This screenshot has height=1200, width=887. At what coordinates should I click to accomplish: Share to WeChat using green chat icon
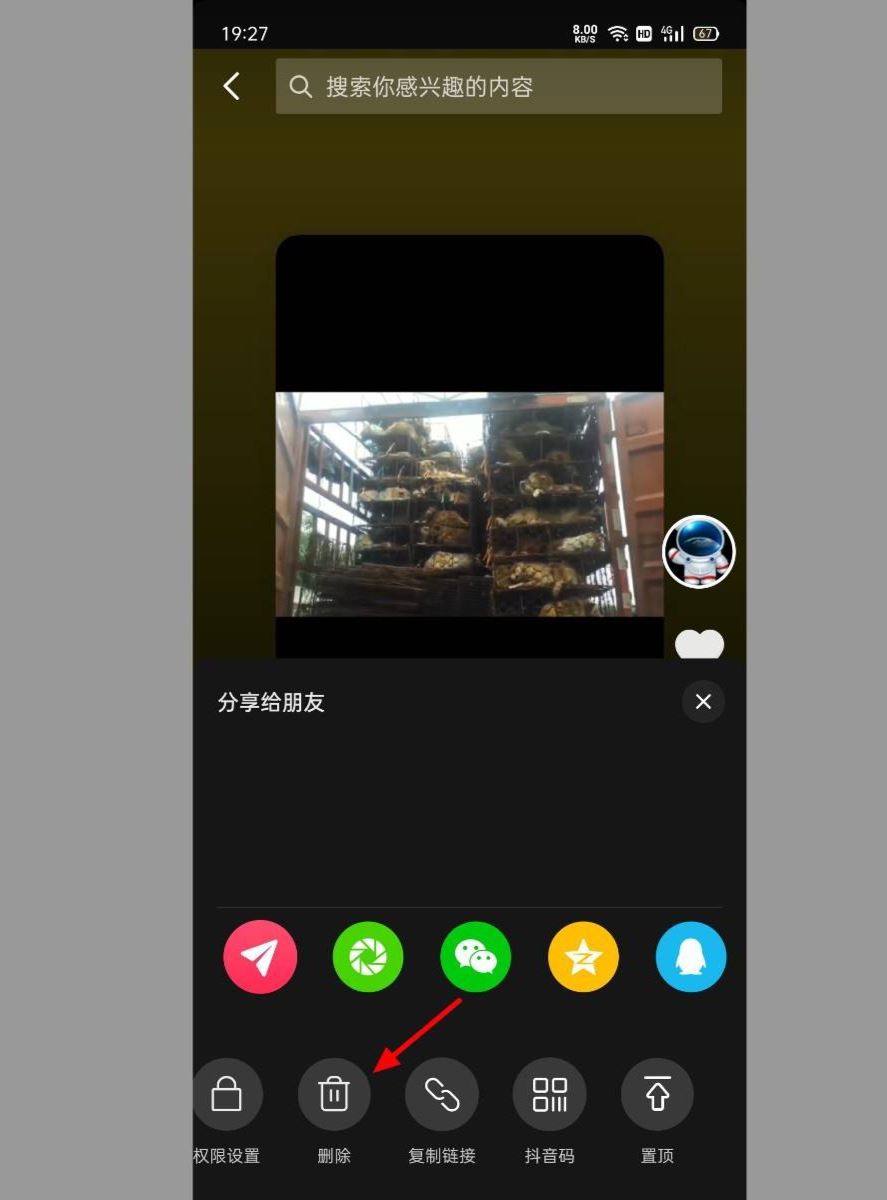click(475, 957)
